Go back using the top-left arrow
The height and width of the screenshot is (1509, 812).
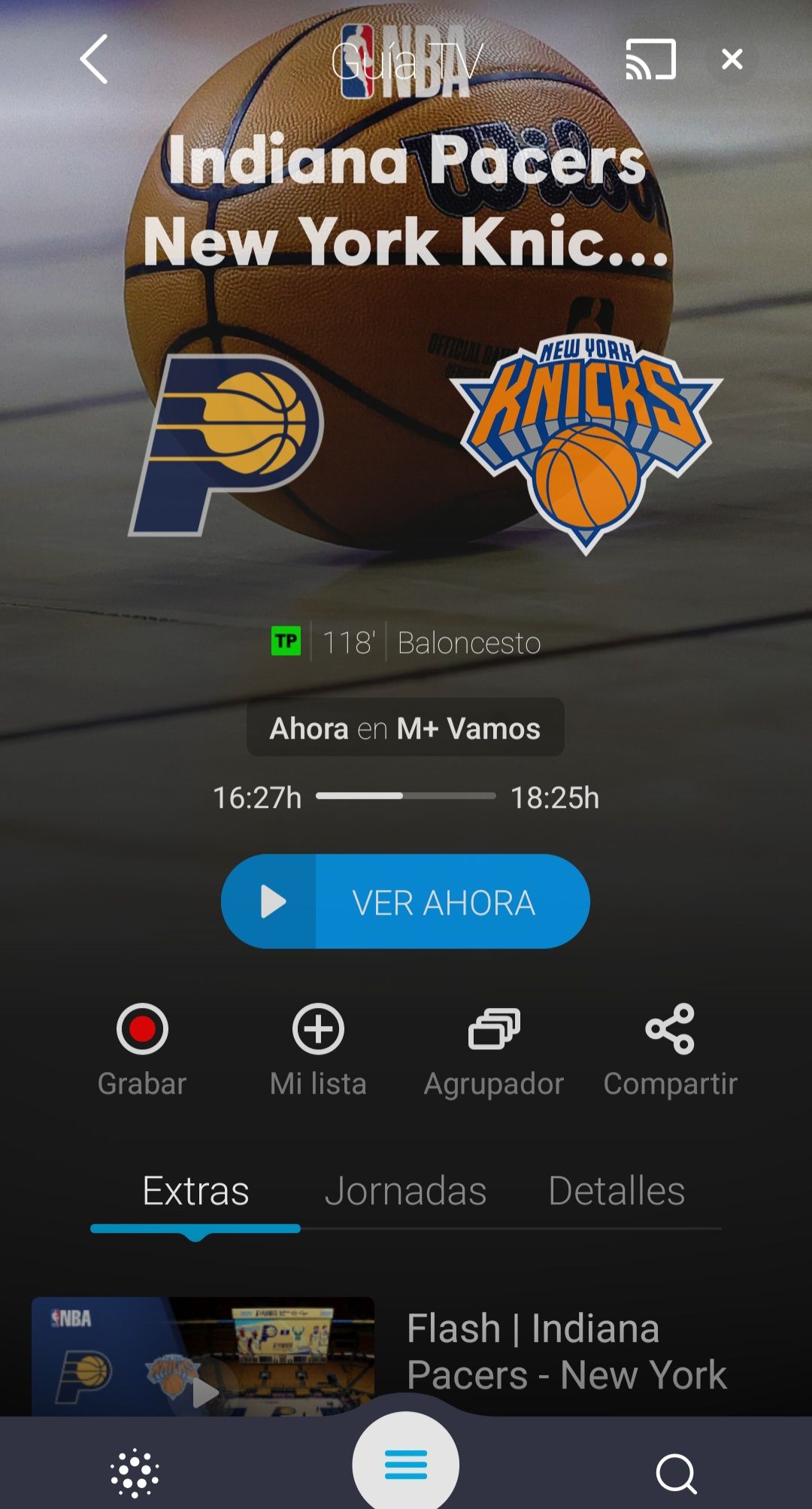95,59
